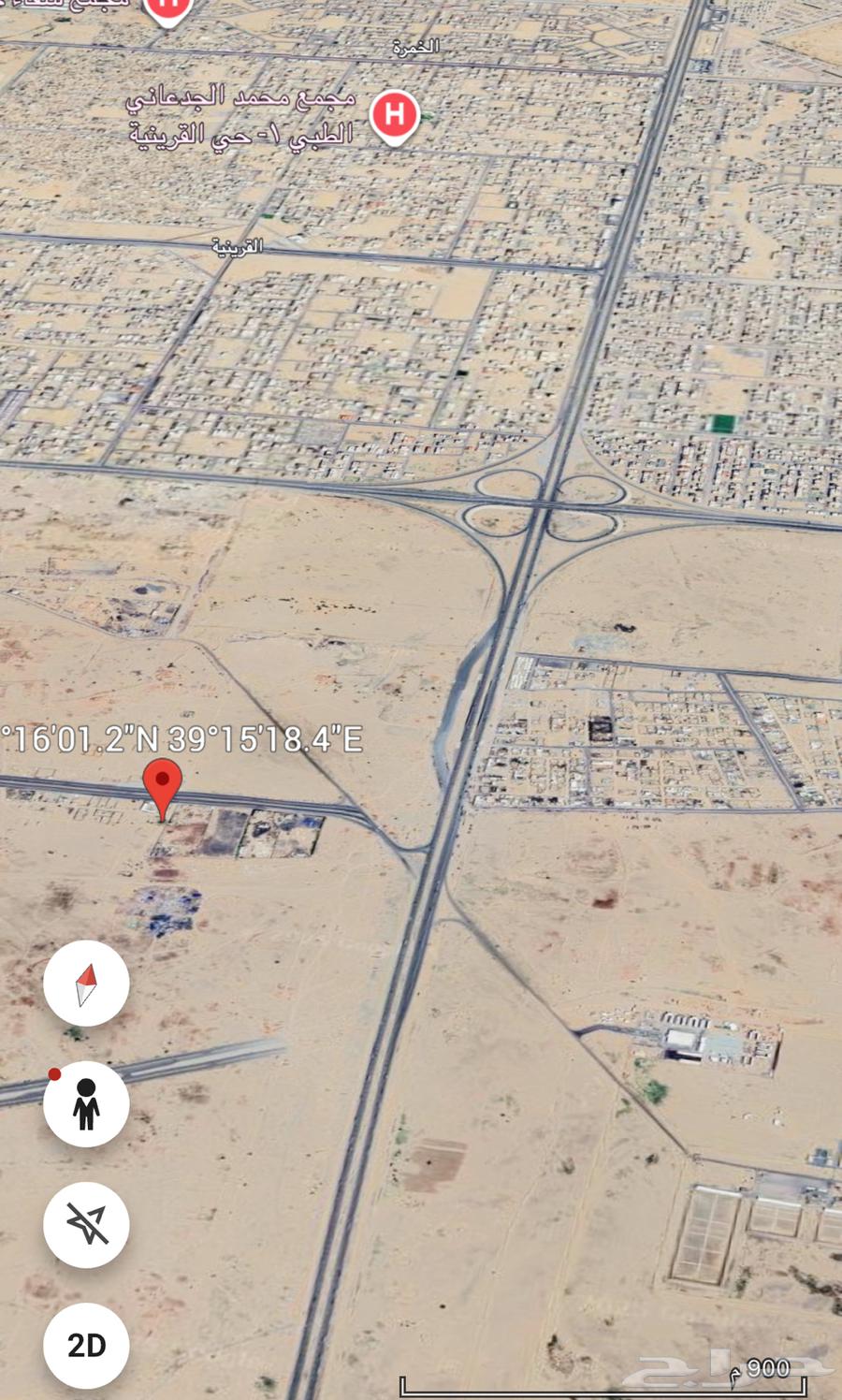Toggle the fly-through animation icon
The image size is (842, 1400).
click(x=85, y=1226)
